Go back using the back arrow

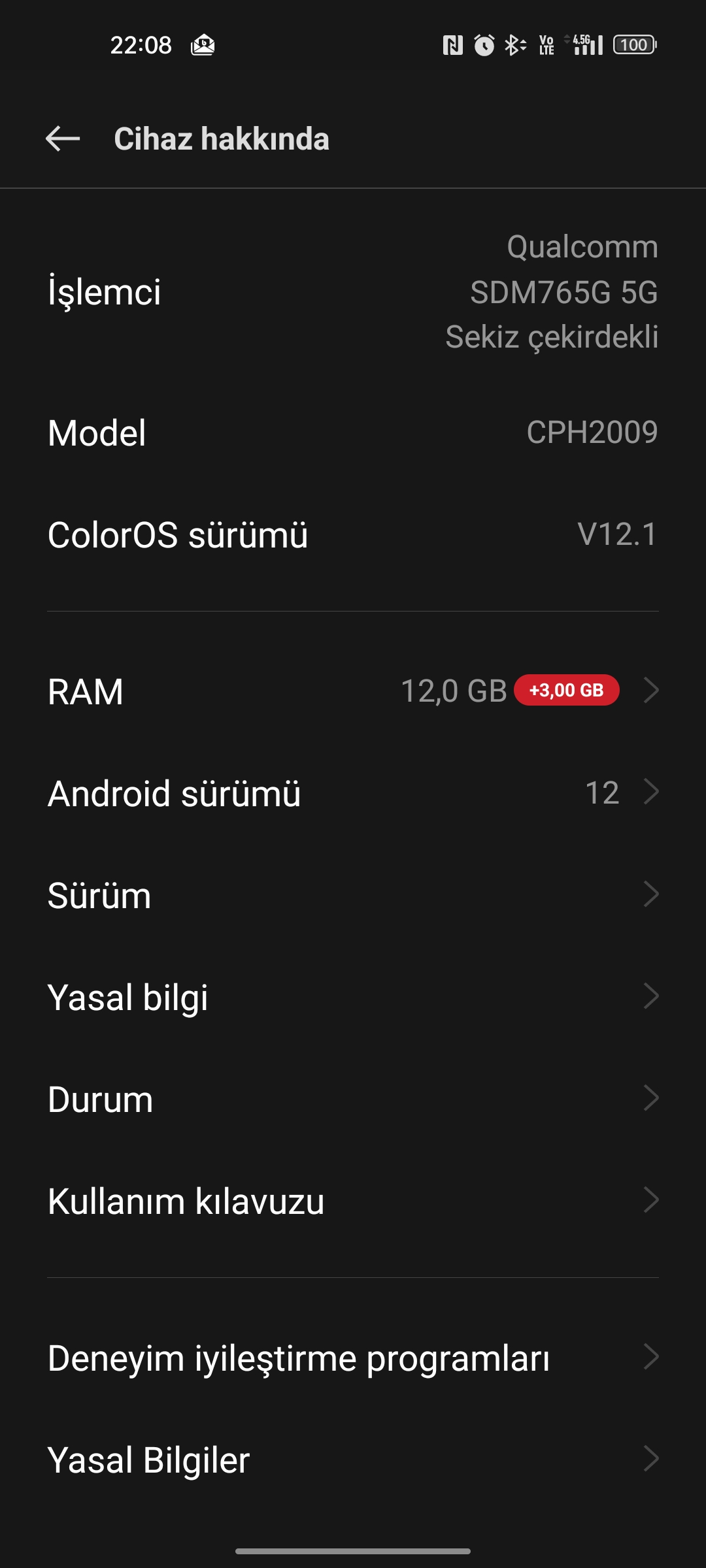pyautogui.click(x=63, y=139)
